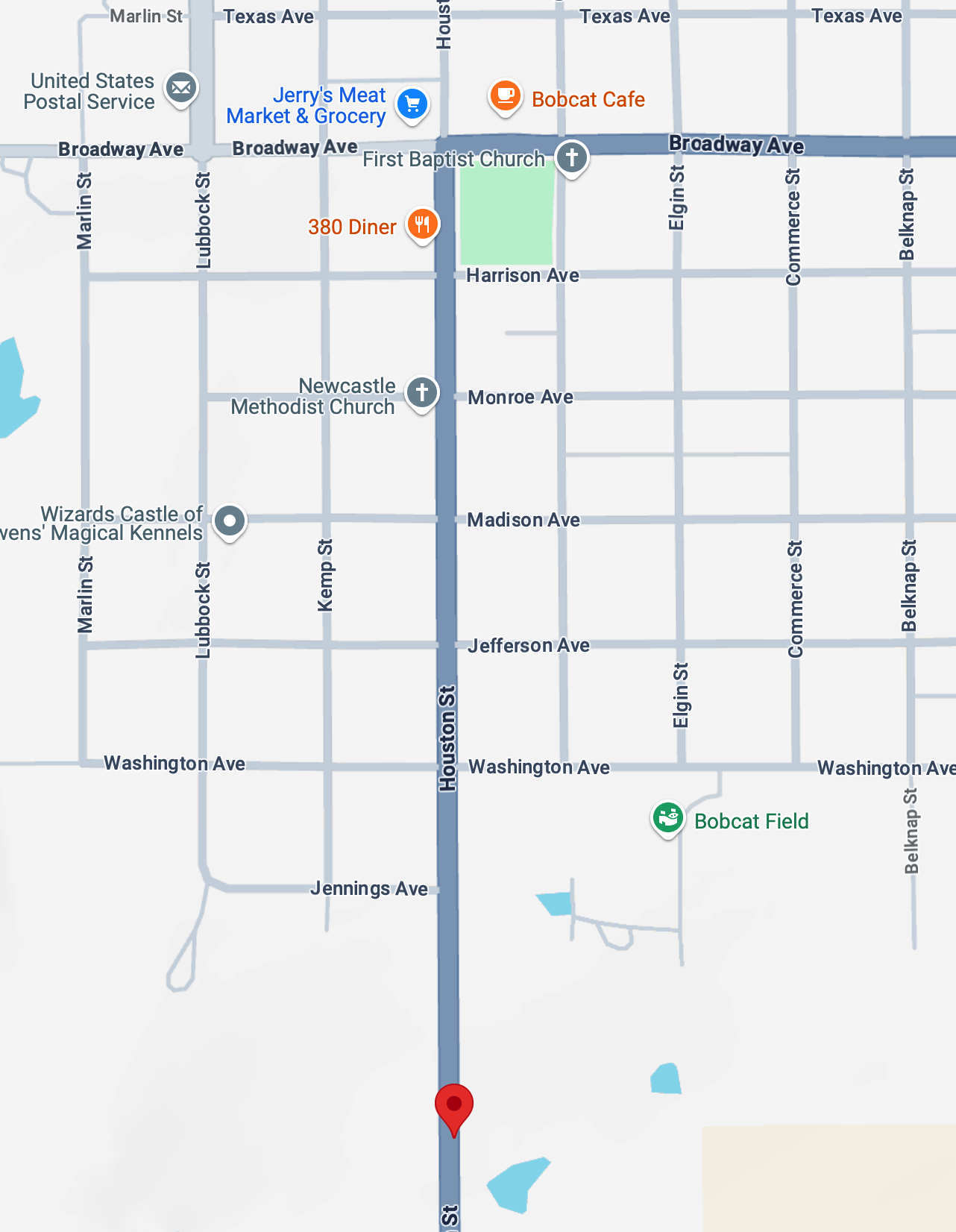Image resolution: width=956 pixels, height=1232 pixels.
Task: Select Jerry's Meat Market & Grocery pin
Action: 412,104
